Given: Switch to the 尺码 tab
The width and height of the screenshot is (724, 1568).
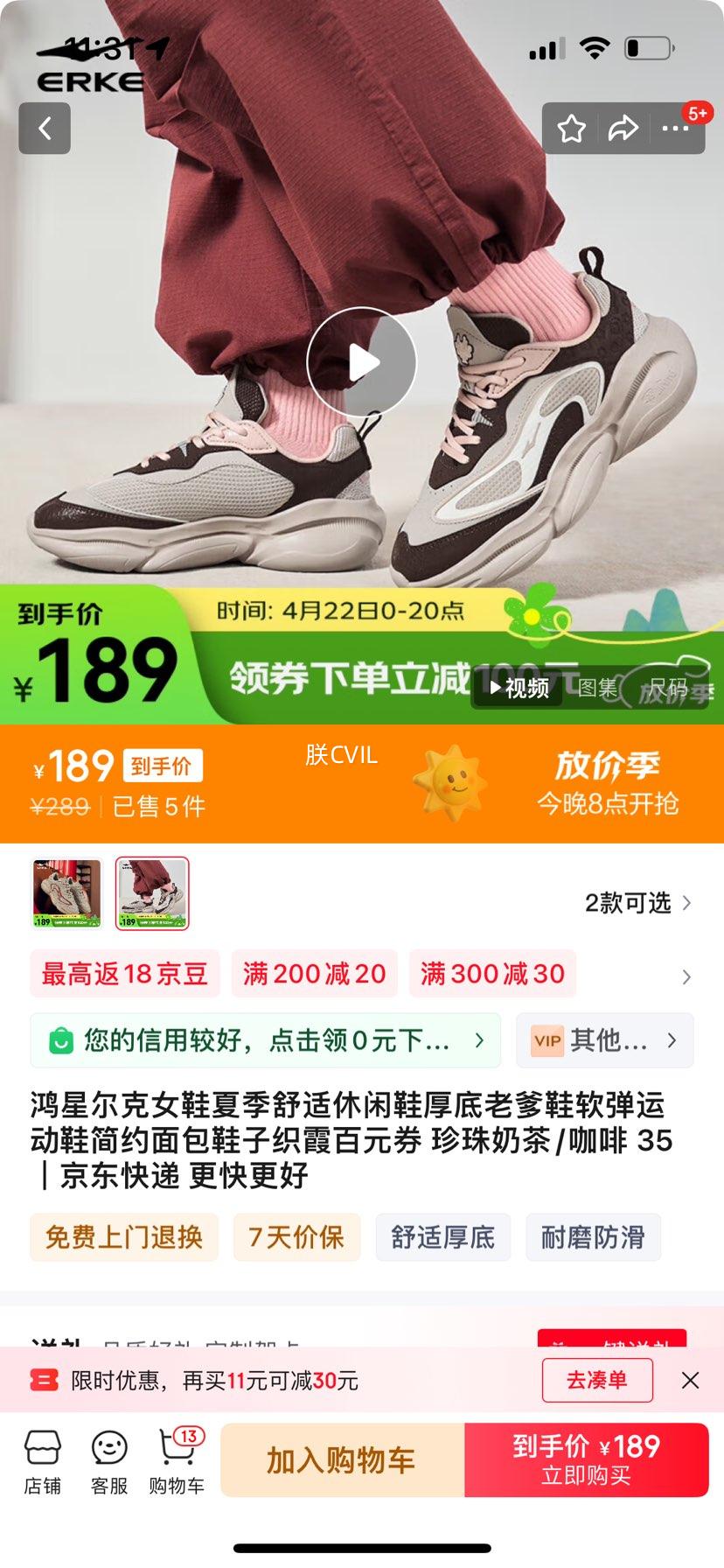Looking at the screenshot, I should (x=670, y=690).
